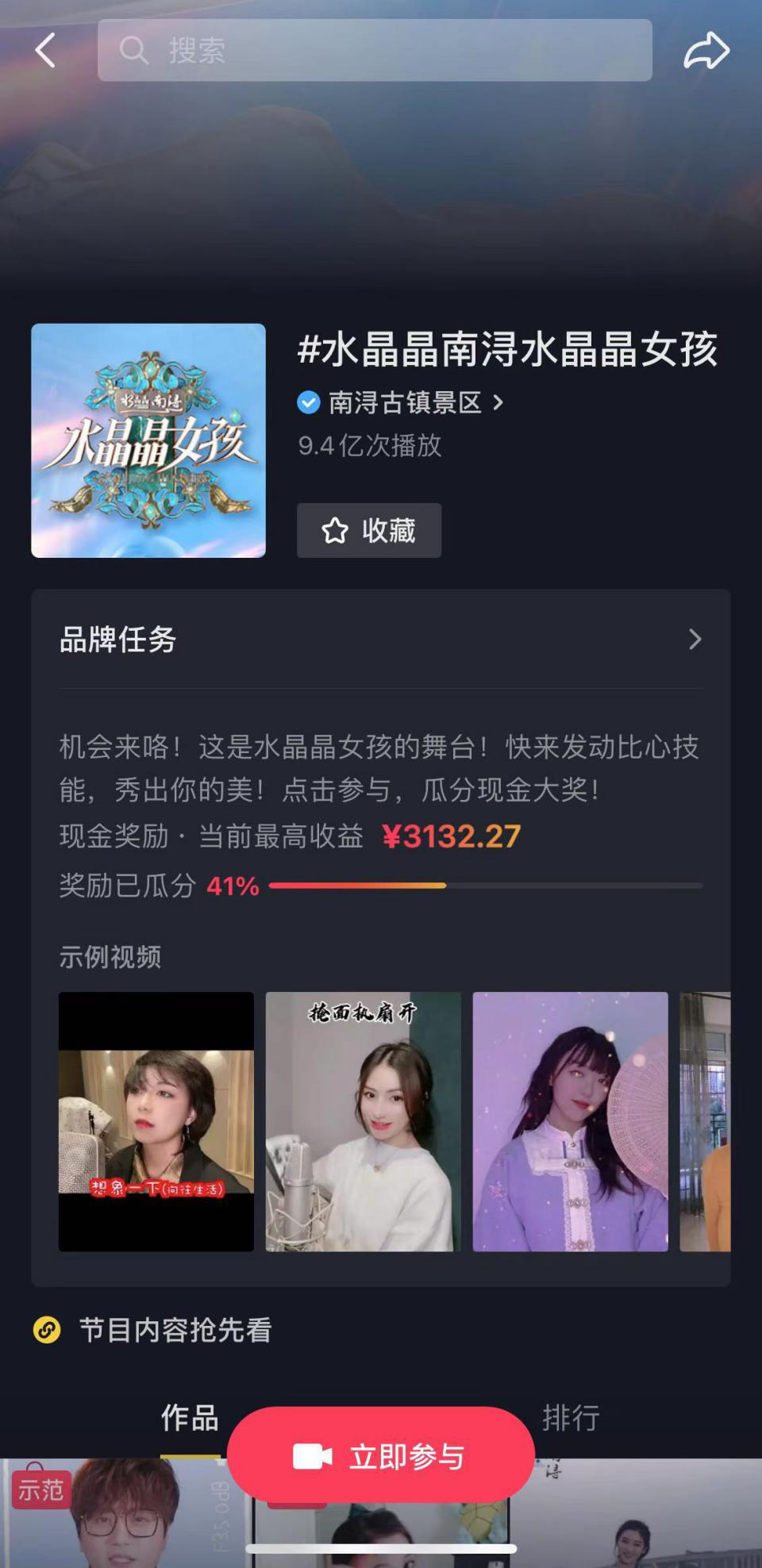Screen dimensions: 762x1568
Task: Share this hashtag page
Action: coord(706,51)
